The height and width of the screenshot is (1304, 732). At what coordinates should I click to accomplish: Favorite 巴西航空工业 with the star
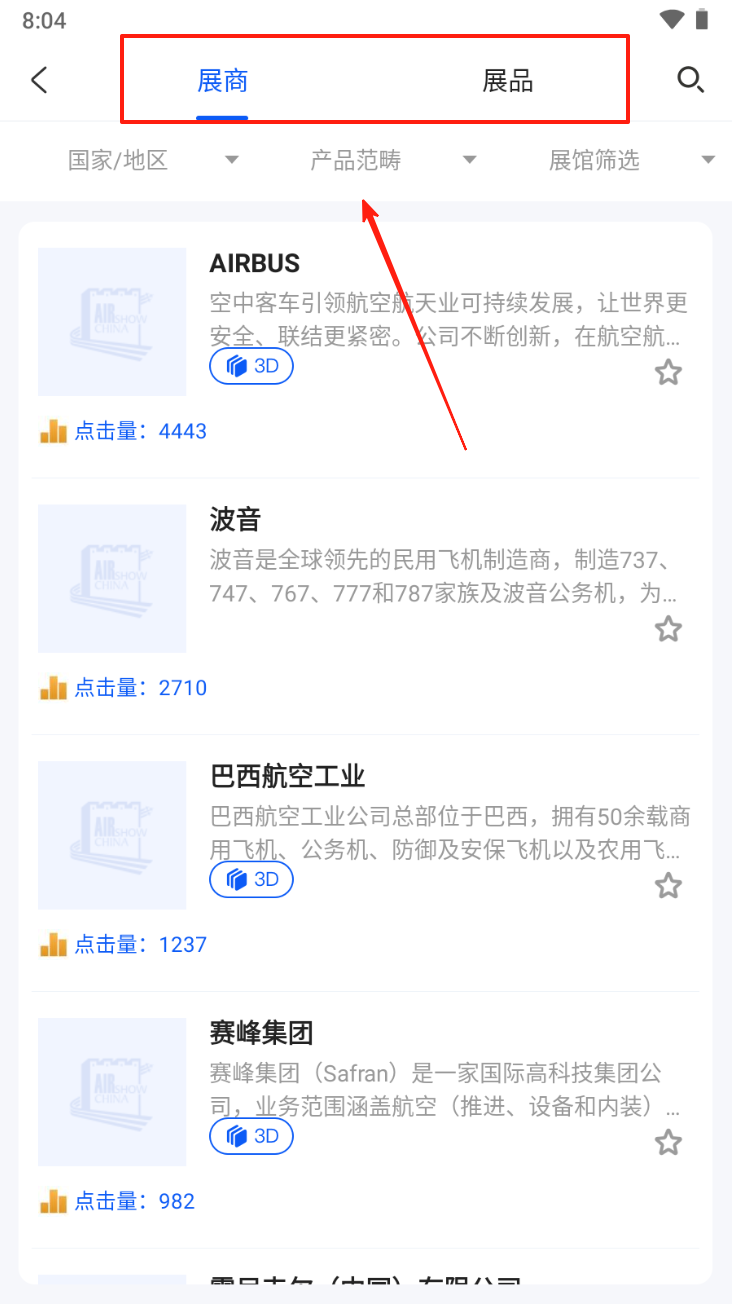(x=668, y=886)
